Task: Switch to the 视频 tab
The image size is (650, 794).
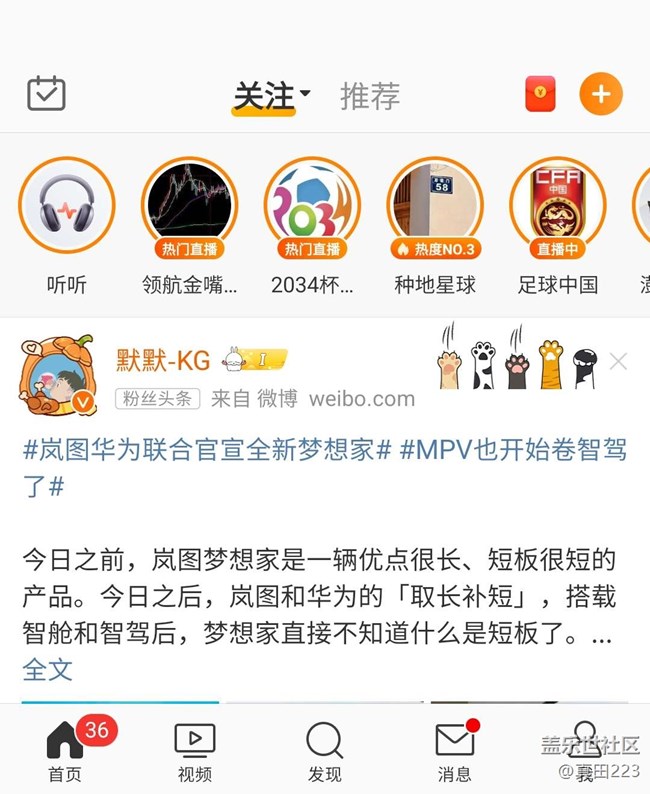Action: pyautogui.click(x=195, y=751)
